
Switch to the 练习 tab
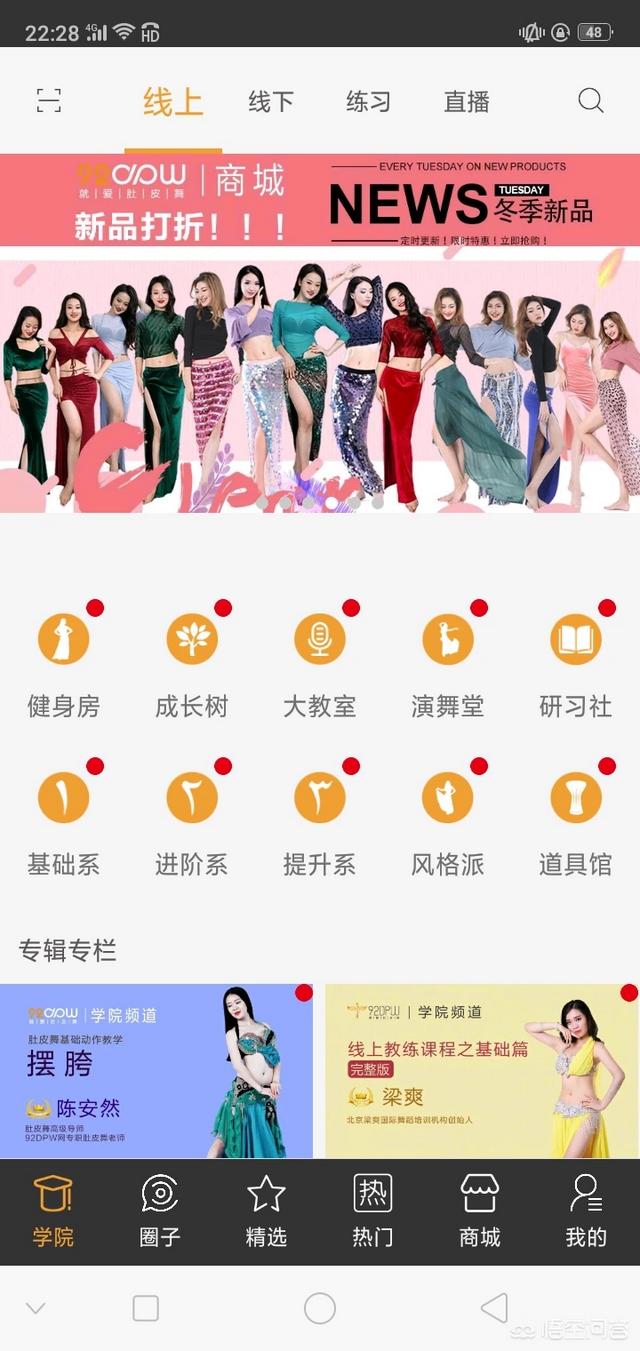point(368,102)
